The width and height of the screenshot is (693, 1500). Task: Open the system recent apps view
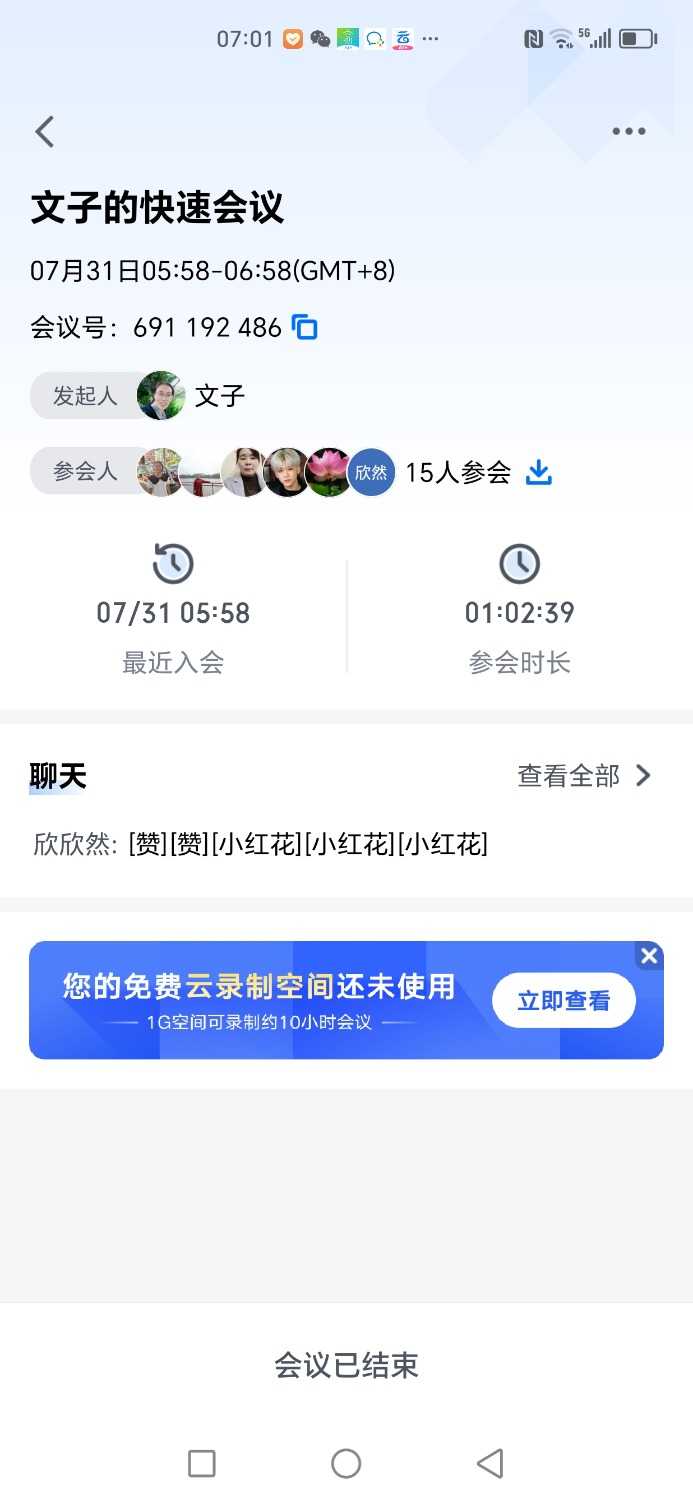(202, 1464)
